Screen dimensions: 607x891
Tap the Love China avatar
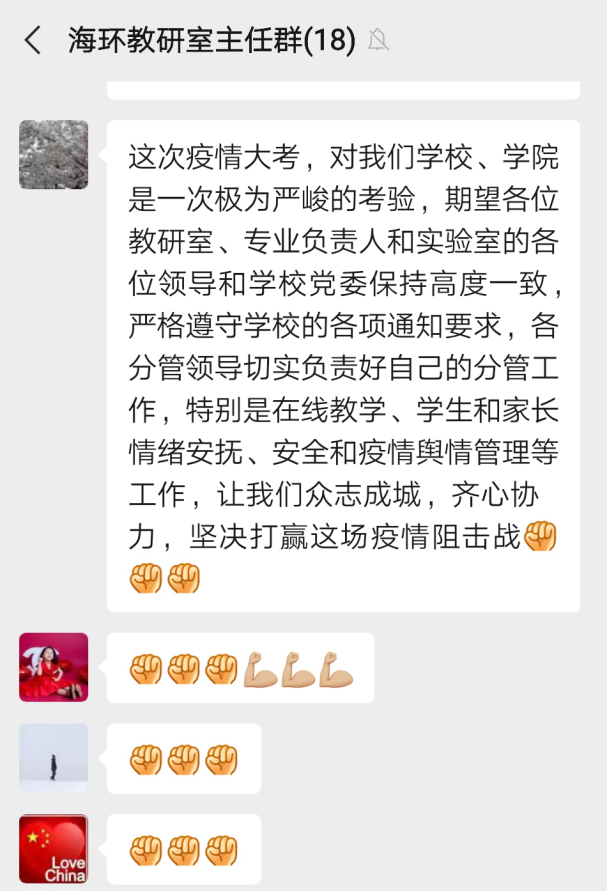[54, 849]
